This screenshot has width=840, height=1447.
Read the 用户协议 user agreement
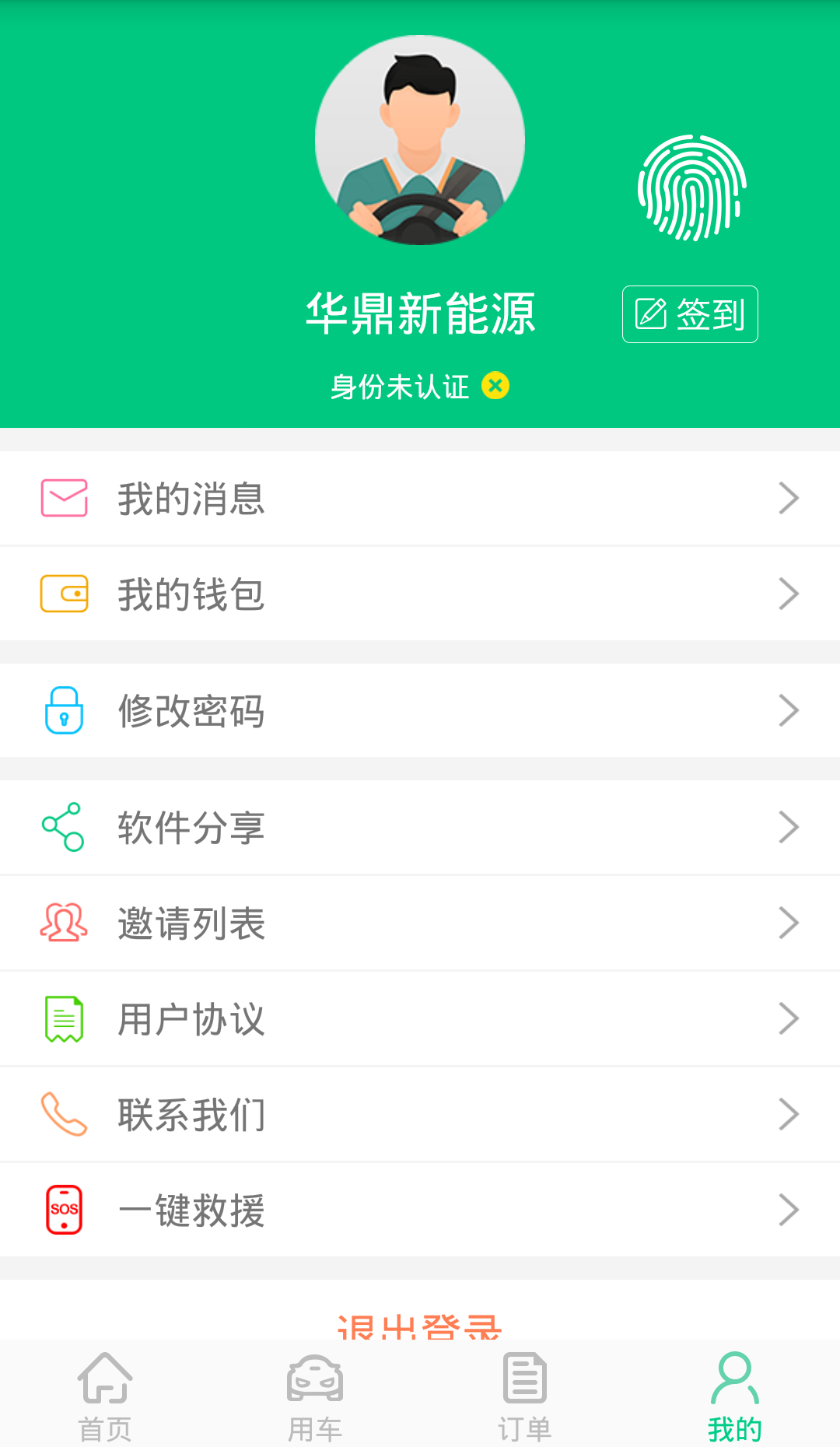point(420,1019)
